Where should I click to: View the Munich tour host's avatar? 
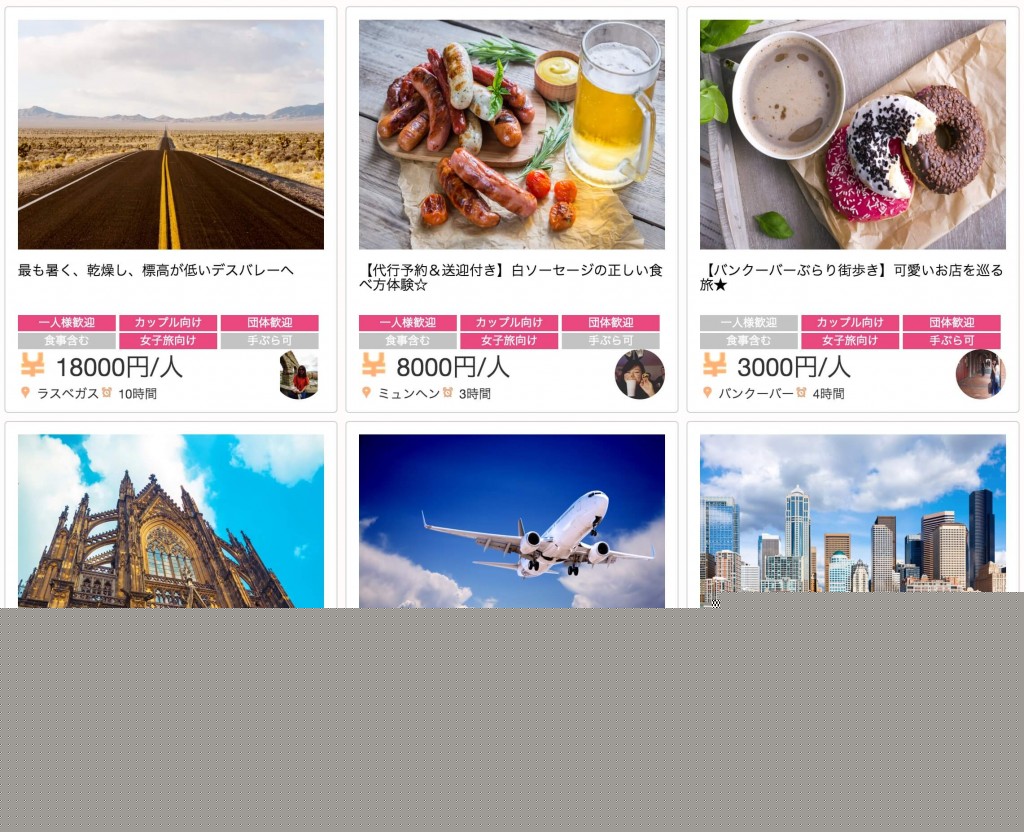[x=639, y=374]
